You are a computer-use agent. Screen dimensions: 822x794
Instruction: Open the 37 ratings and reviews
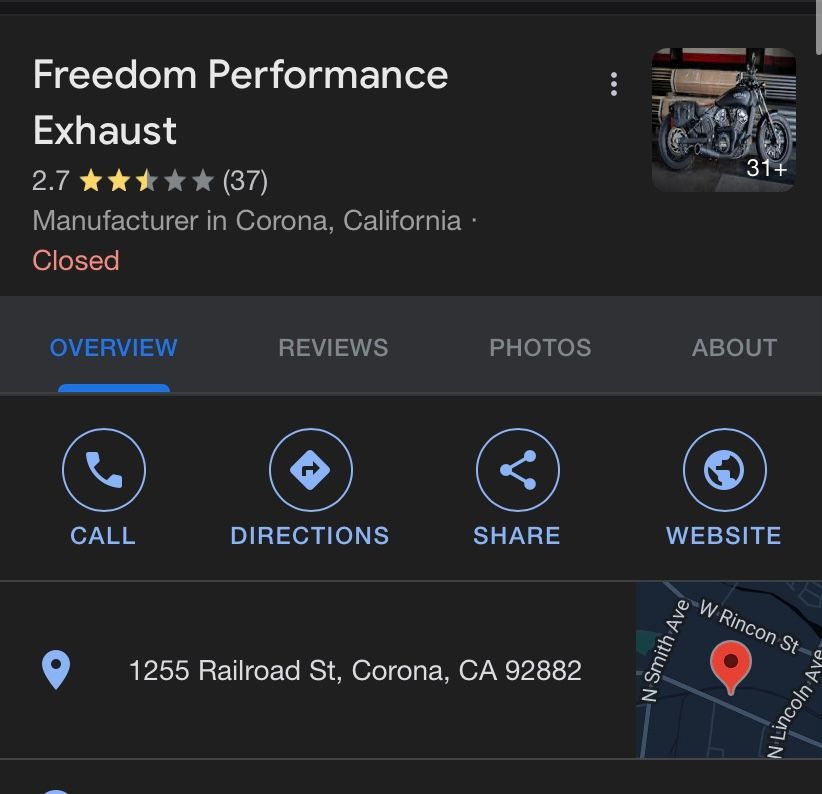(245, 181)
